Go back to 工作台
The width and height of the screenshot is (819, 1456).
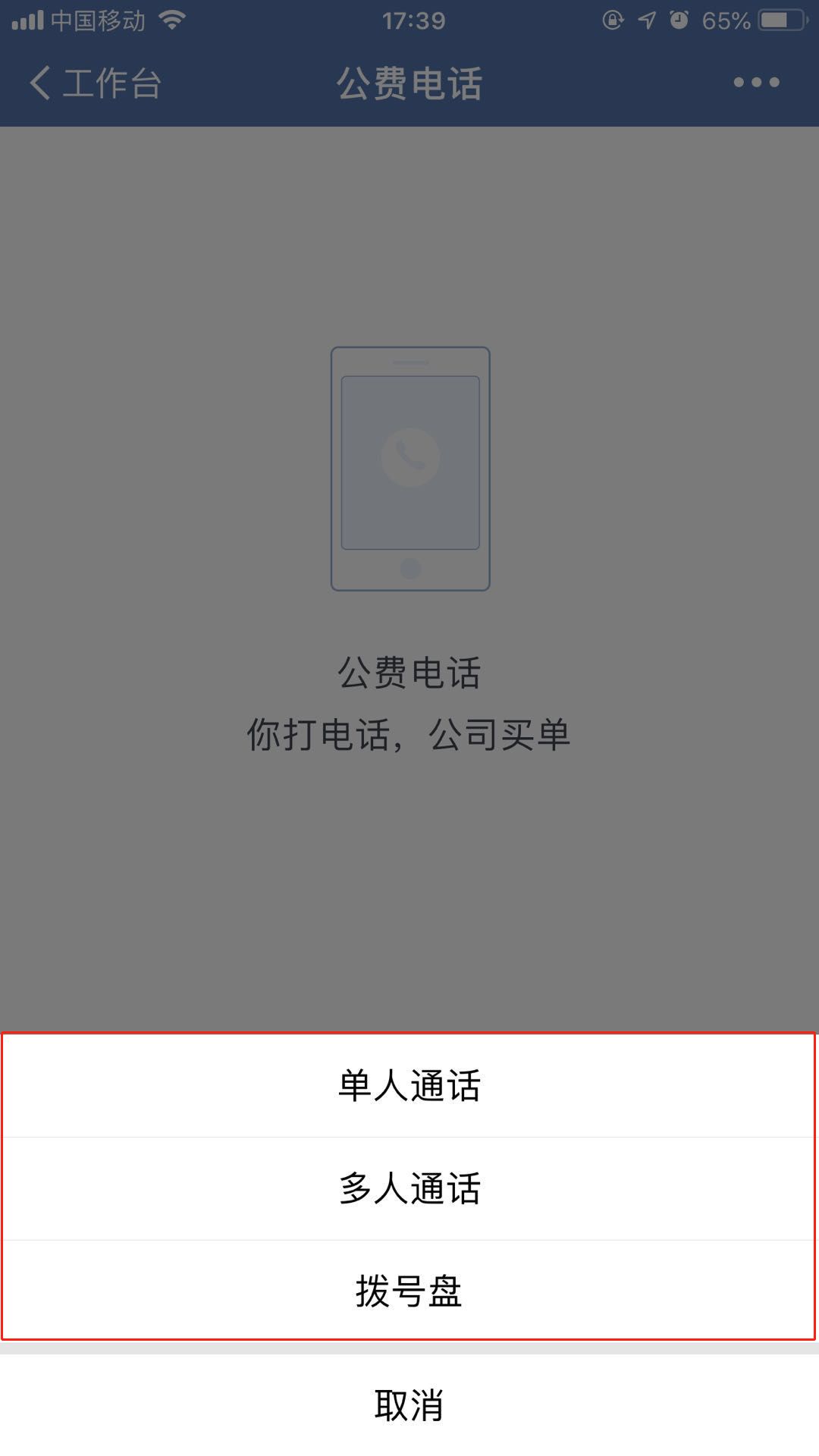95,83
